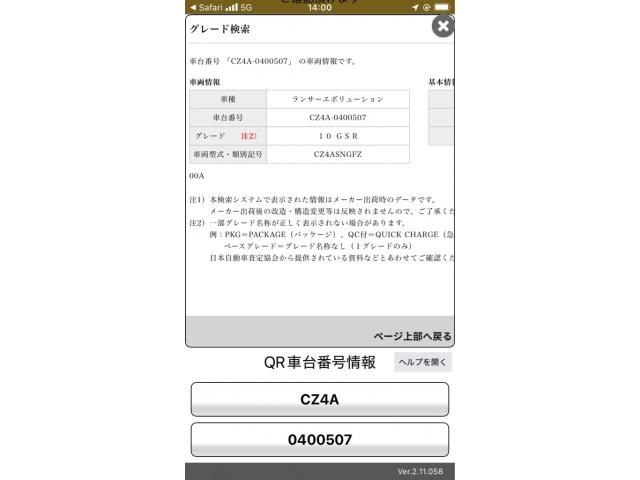Viewport: 640px width, 480px height.
Task: Close the grade search popup
Action: coord(443,26)
